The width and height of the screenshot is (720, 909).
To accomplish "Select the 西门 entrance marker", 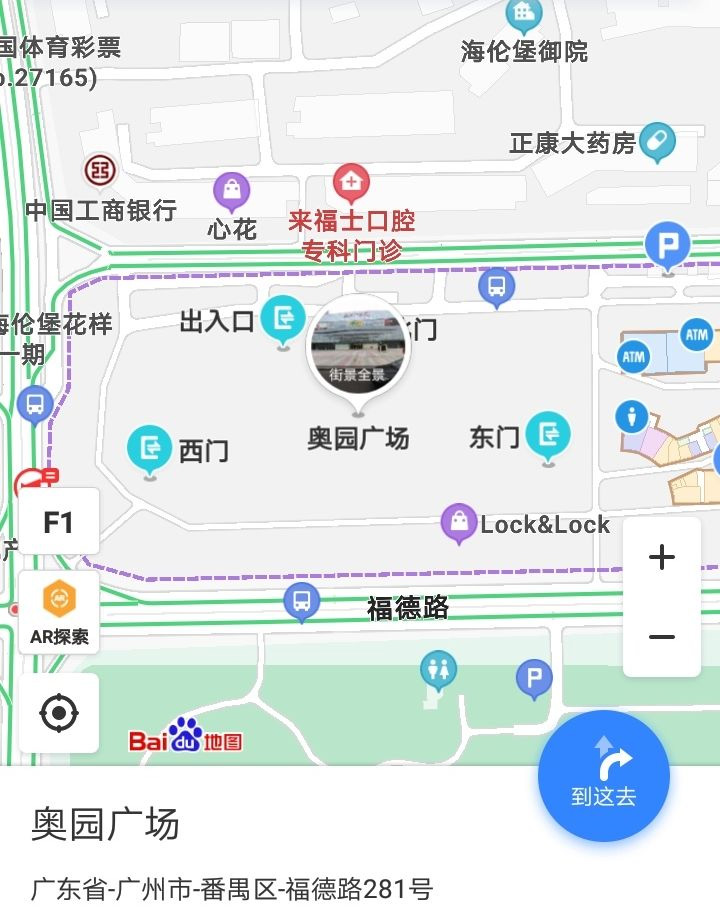I will click(x=150, y=448).
